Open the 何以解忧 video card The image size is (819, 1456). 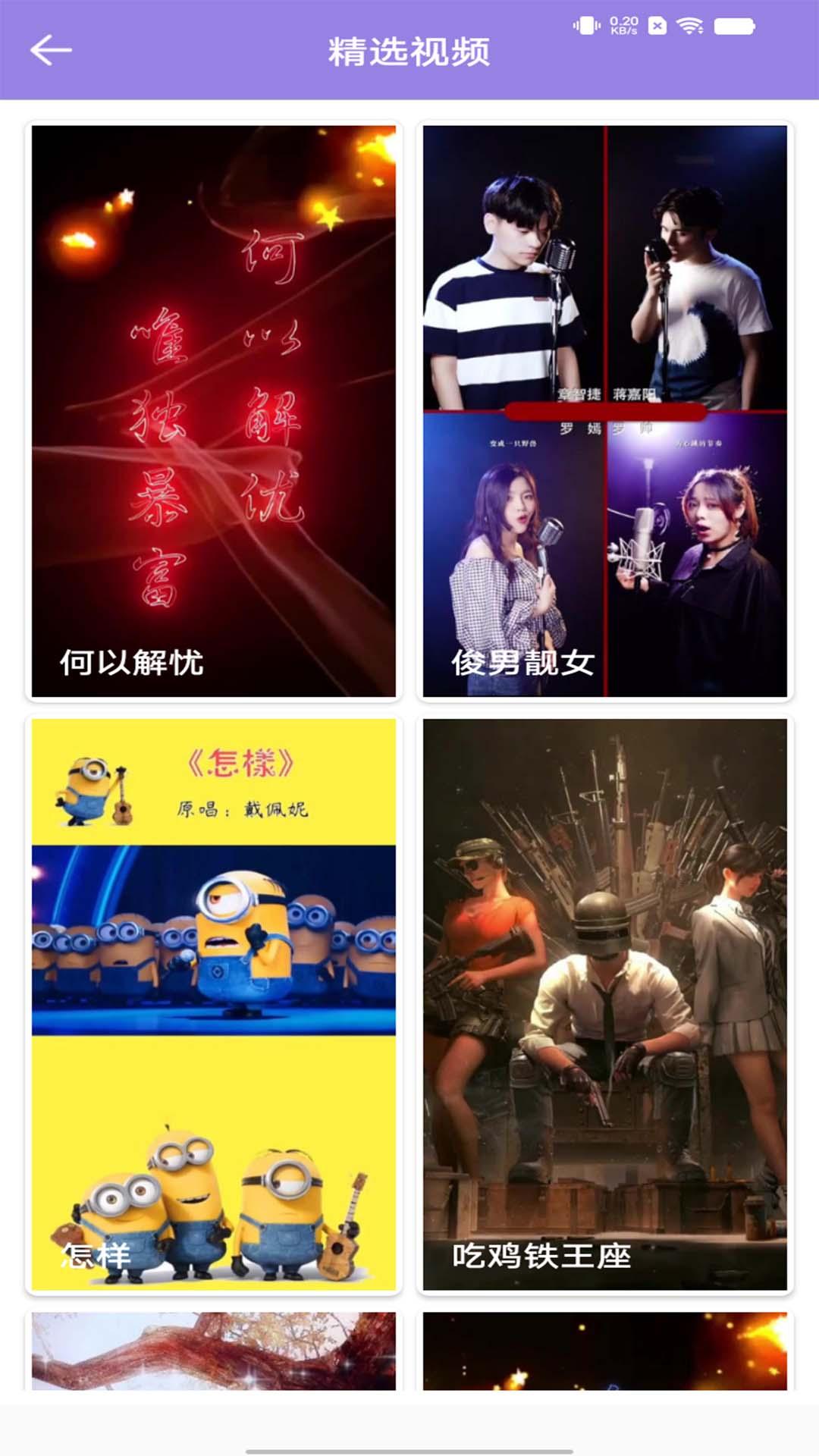click(x=214, y=411)
